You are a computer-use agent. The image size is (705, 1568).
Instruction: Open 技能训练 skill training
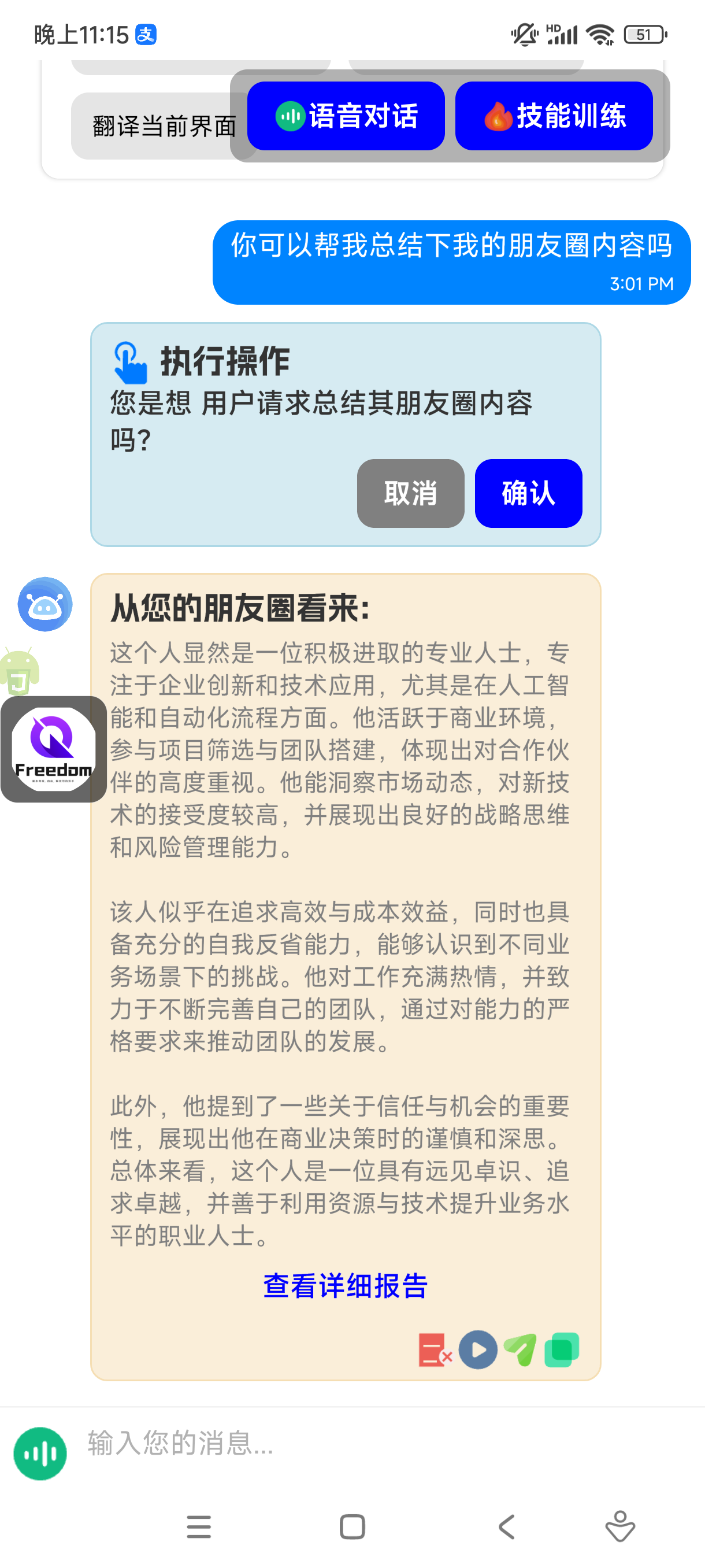[554, 116]
